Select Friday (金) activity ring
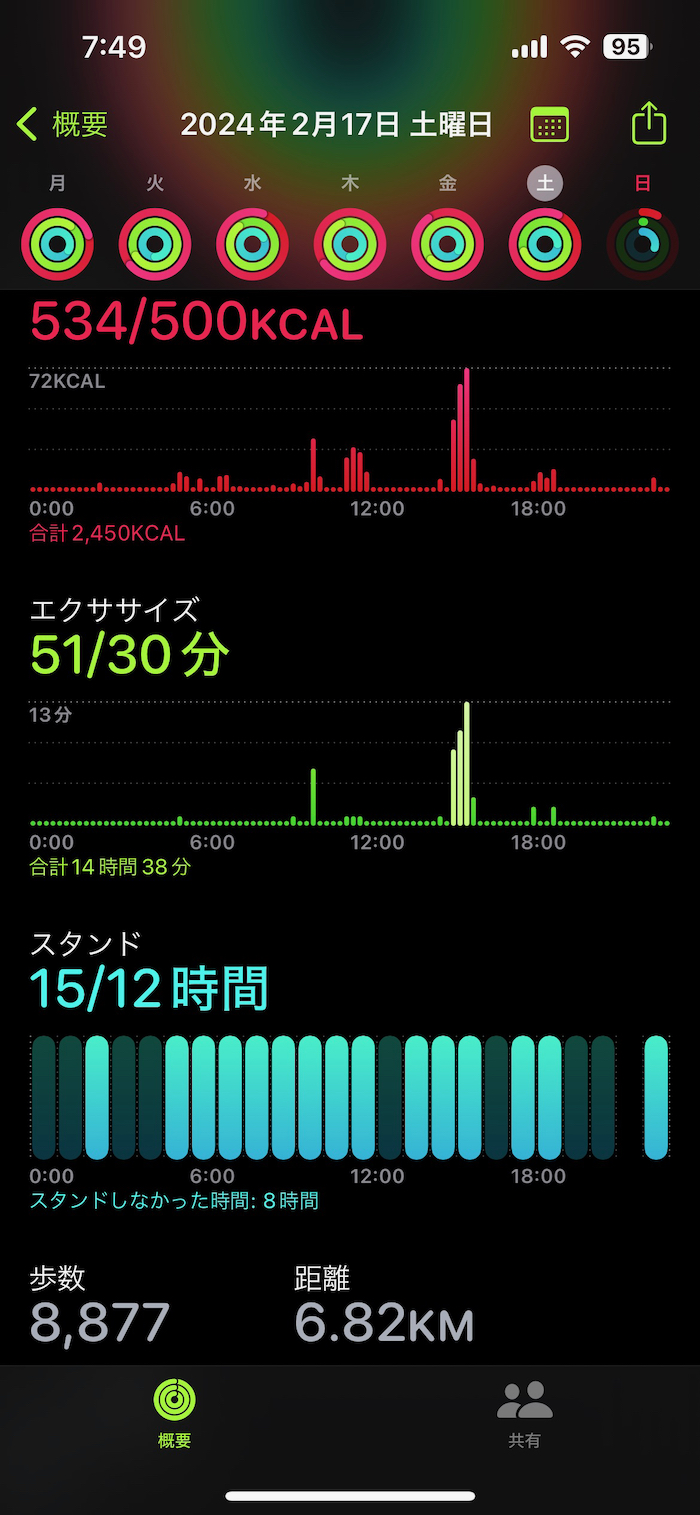 pyautogui.click(x=447, y=243)
